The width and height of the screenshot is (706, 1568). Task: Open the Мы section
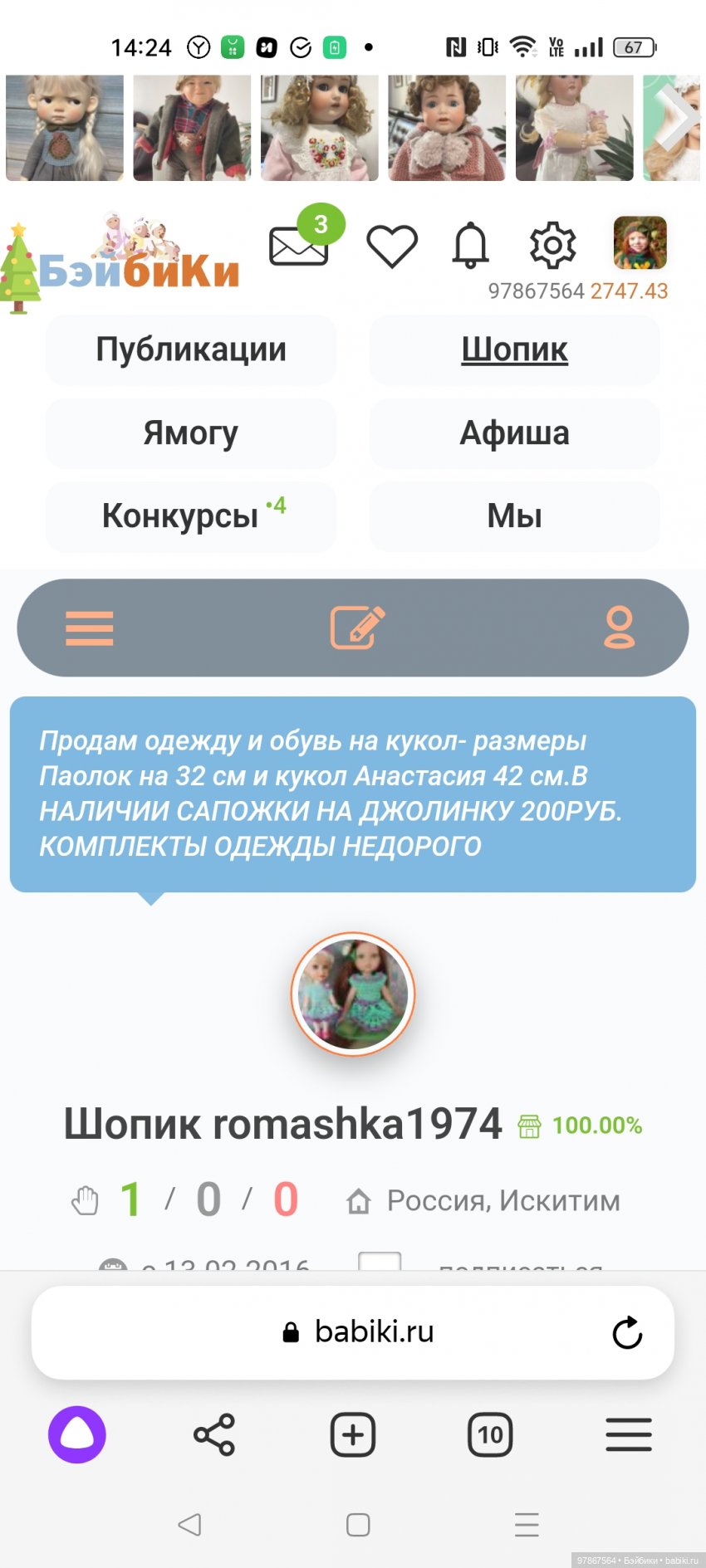point(514,515)
